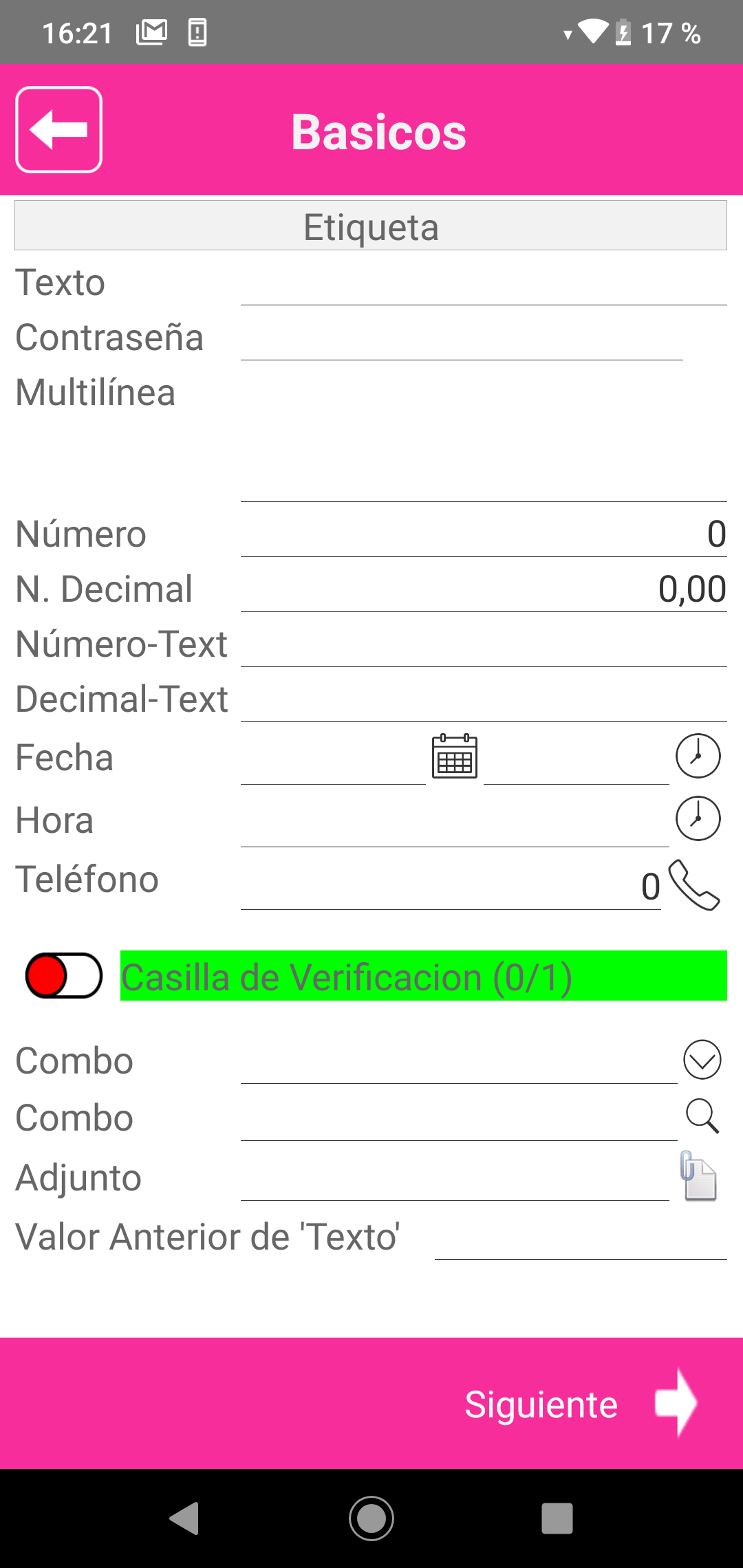Focus the Contraseña password field
Viewport: 743px width, 1568px height.
[462, 337]
